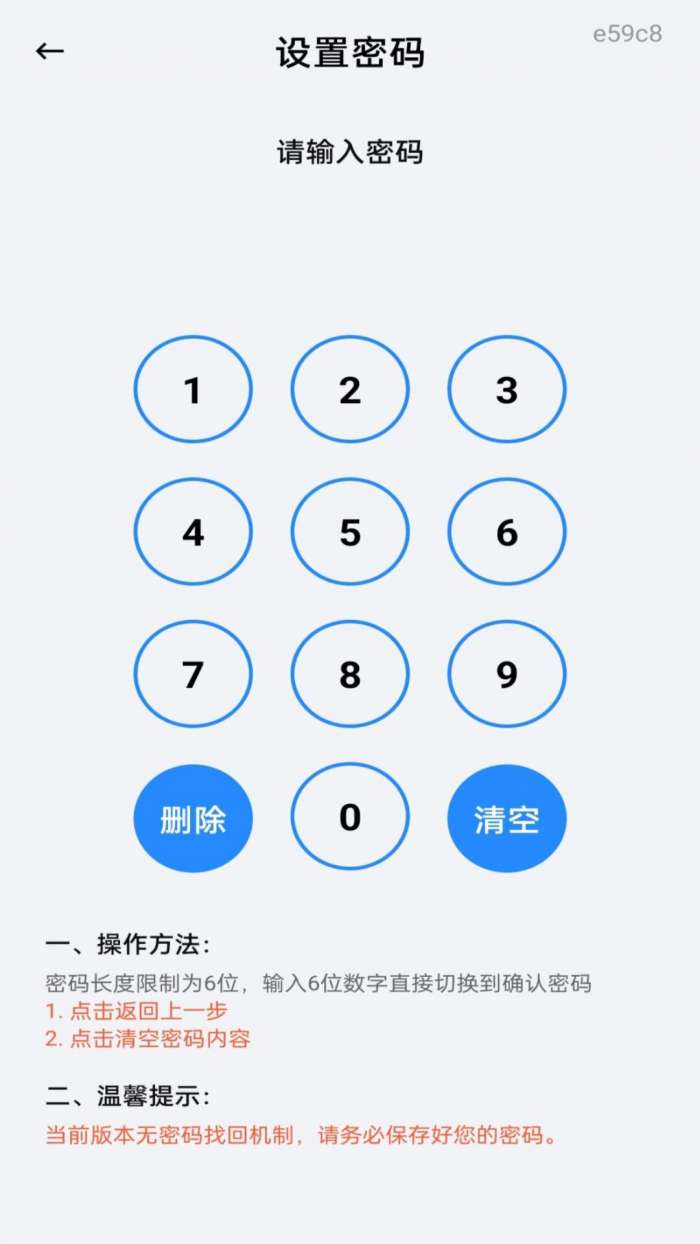Screen dimensions: 700x1244
Task: Tap keypad number 7
Action: click(193, 675)
